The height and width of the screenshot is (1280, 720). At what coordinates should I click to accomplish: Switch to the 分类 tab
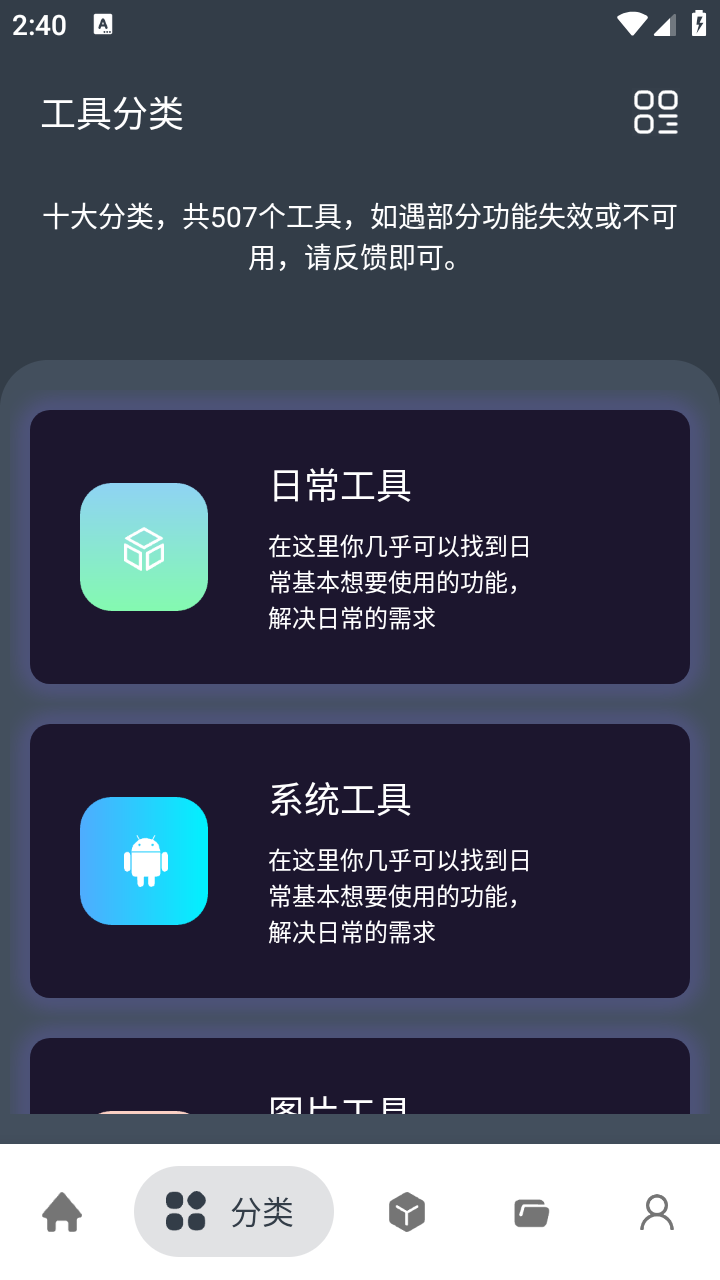tap(234, 1211)
